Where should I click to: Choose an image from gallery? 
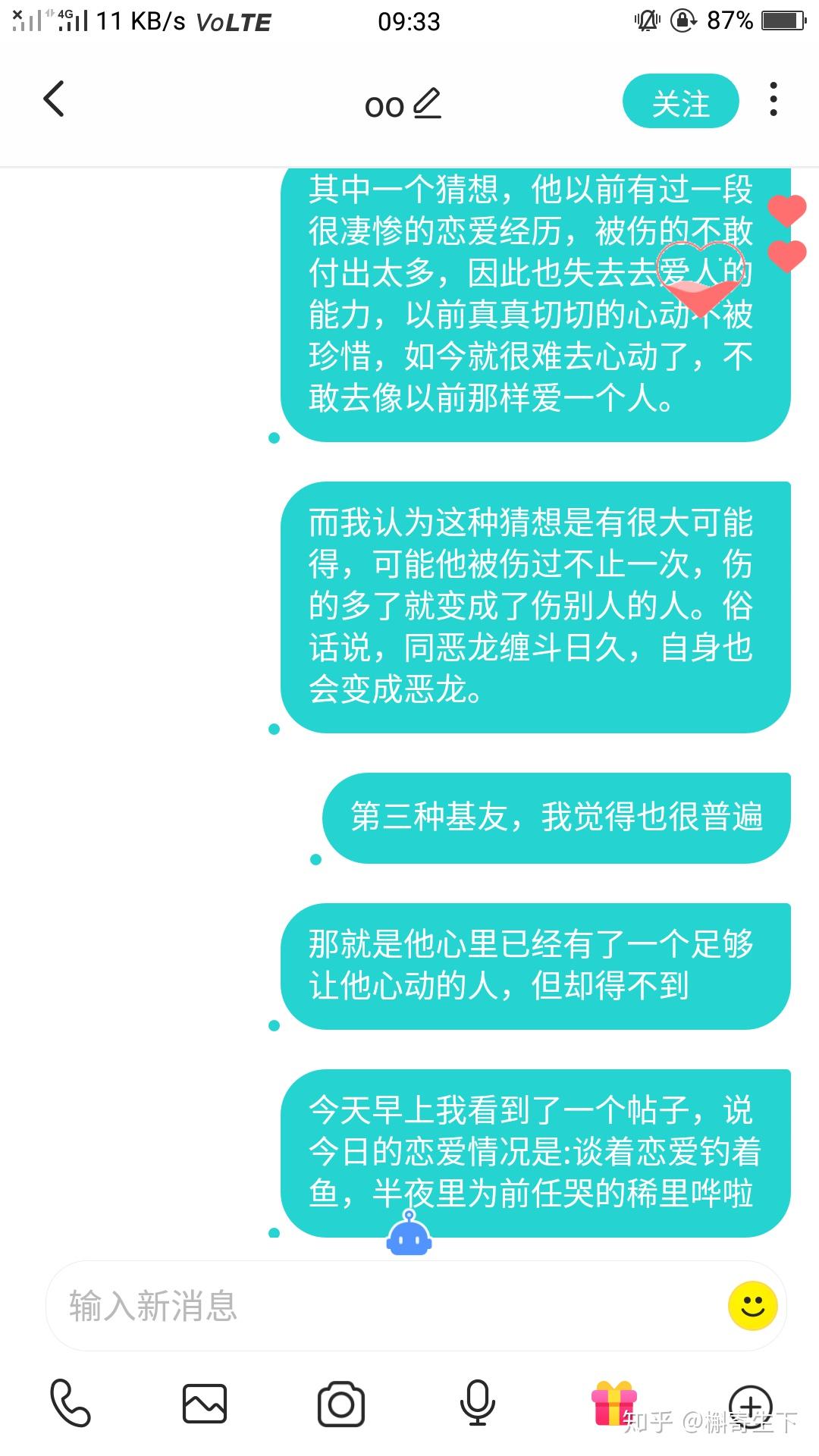click(x=205, y=1403)
